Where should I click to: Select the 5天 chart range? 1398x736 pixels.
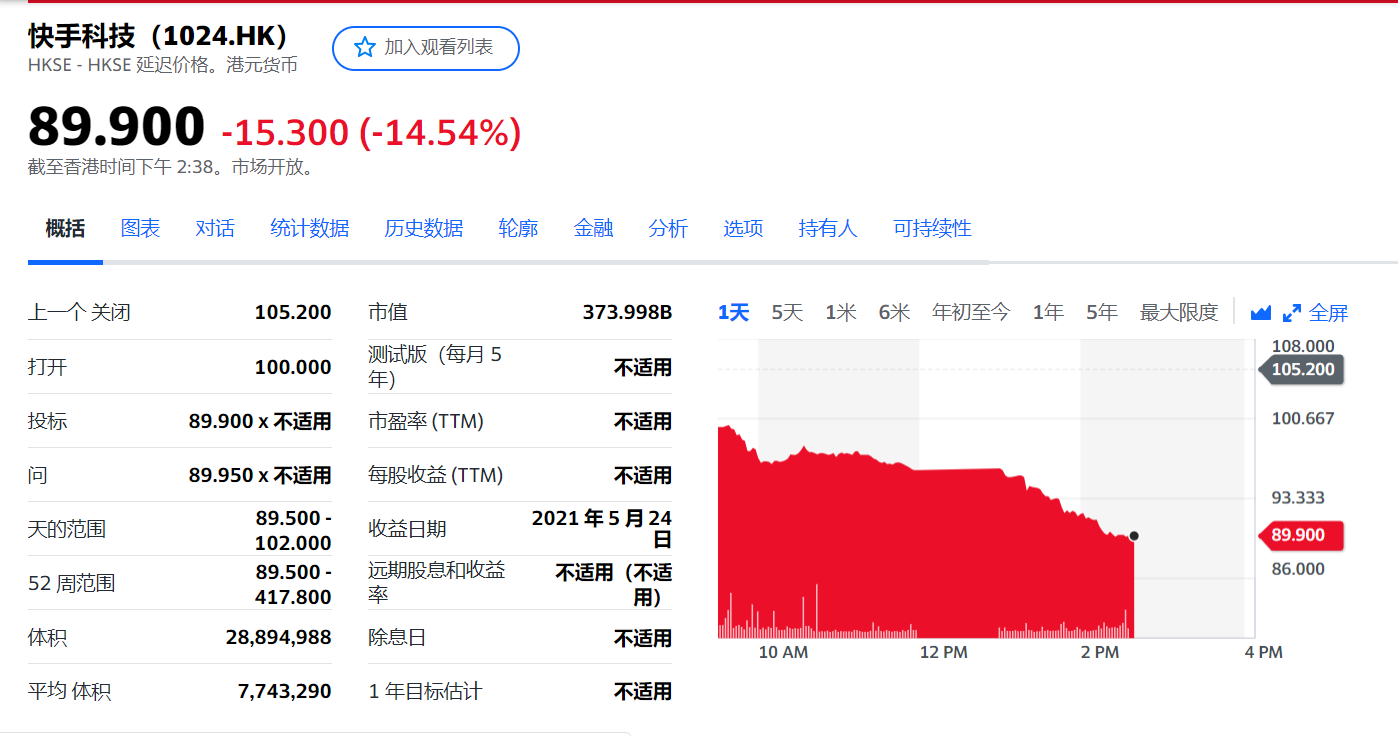point(787,313)
